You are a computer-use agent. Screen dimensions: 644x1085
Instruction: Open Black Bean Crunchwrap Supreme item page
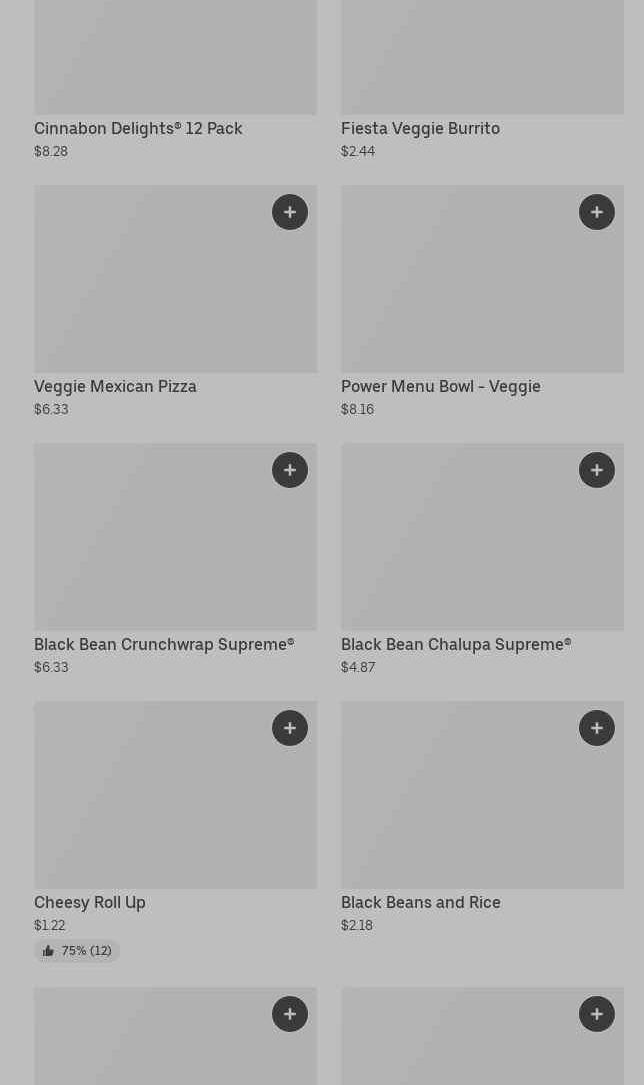(x=176, y=559)
